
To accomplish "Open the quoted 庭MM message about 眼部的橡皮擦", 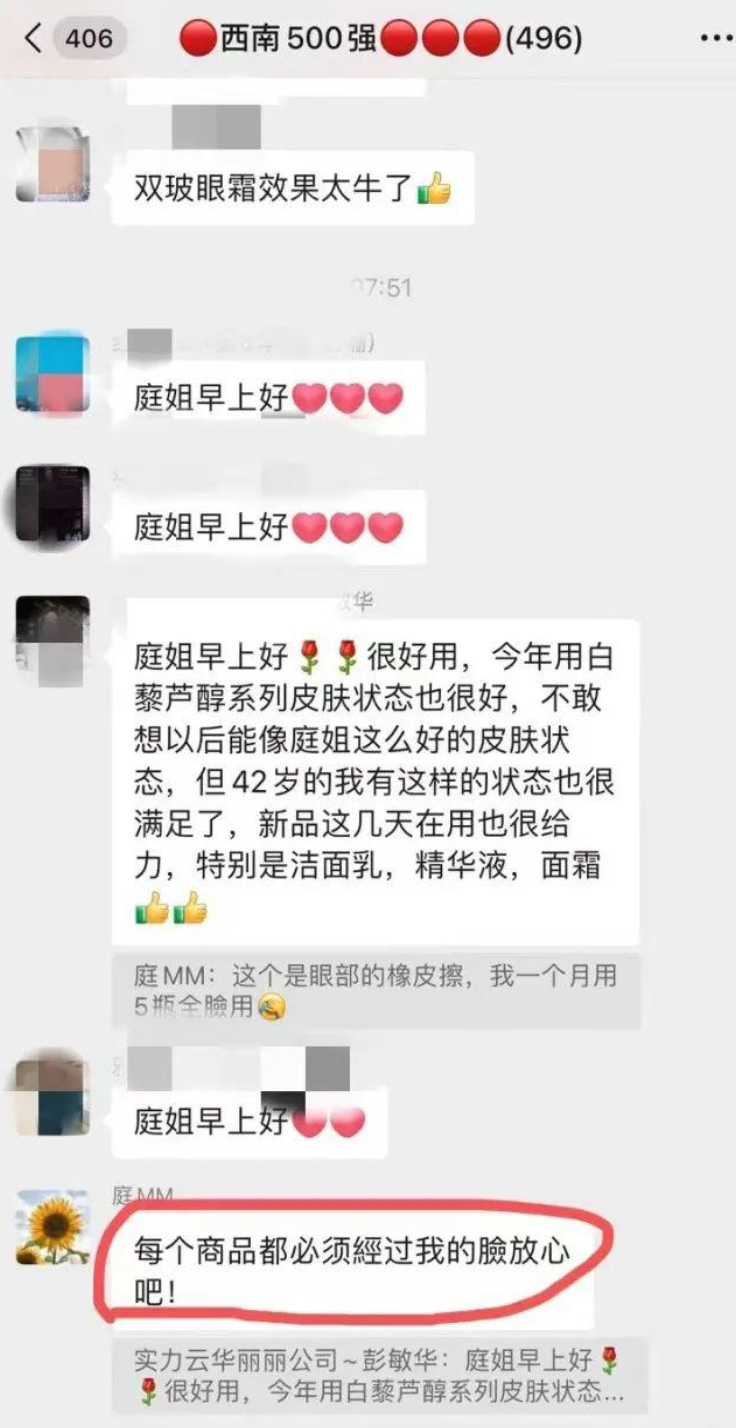I will click(375, 991).
